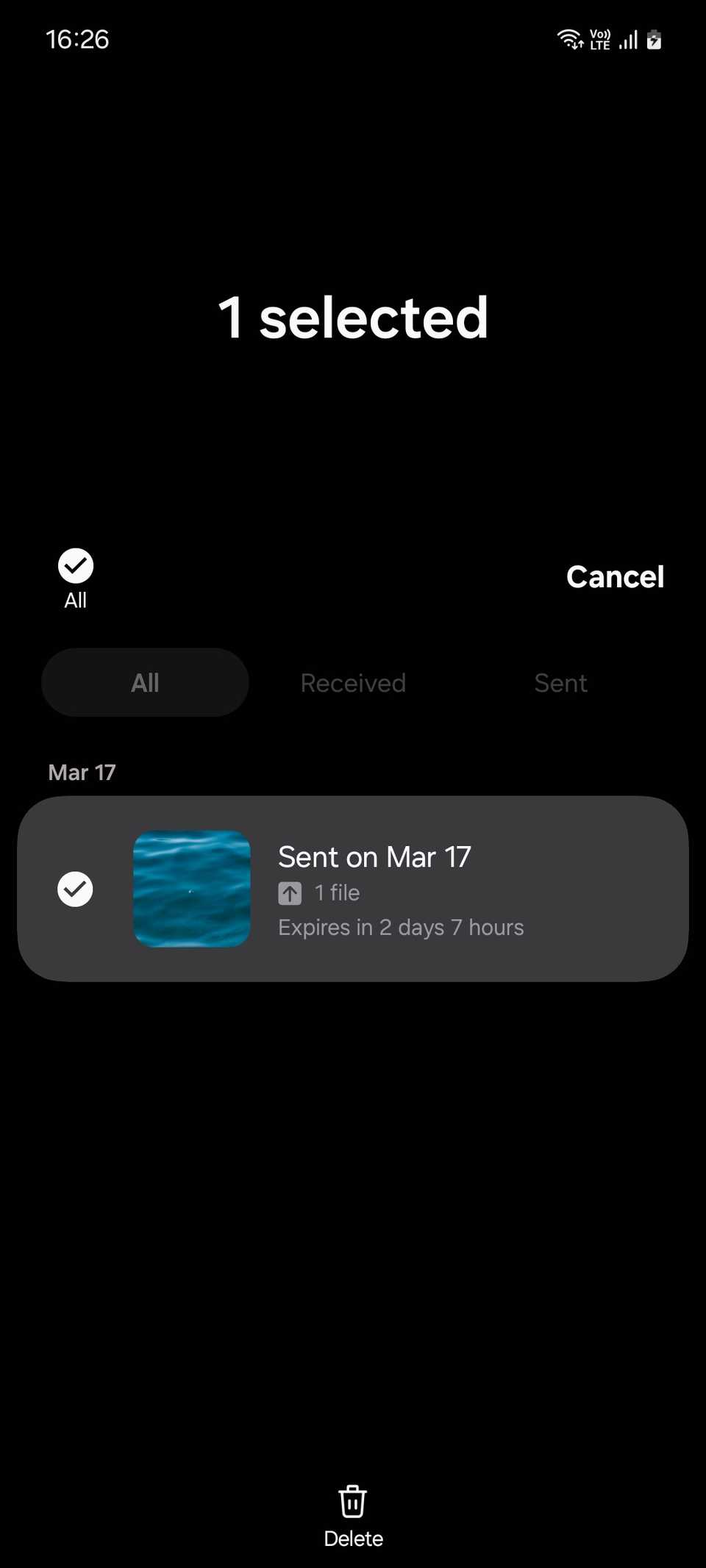Select the All filter tab
Screen dimensions: 706x1568
145,683
